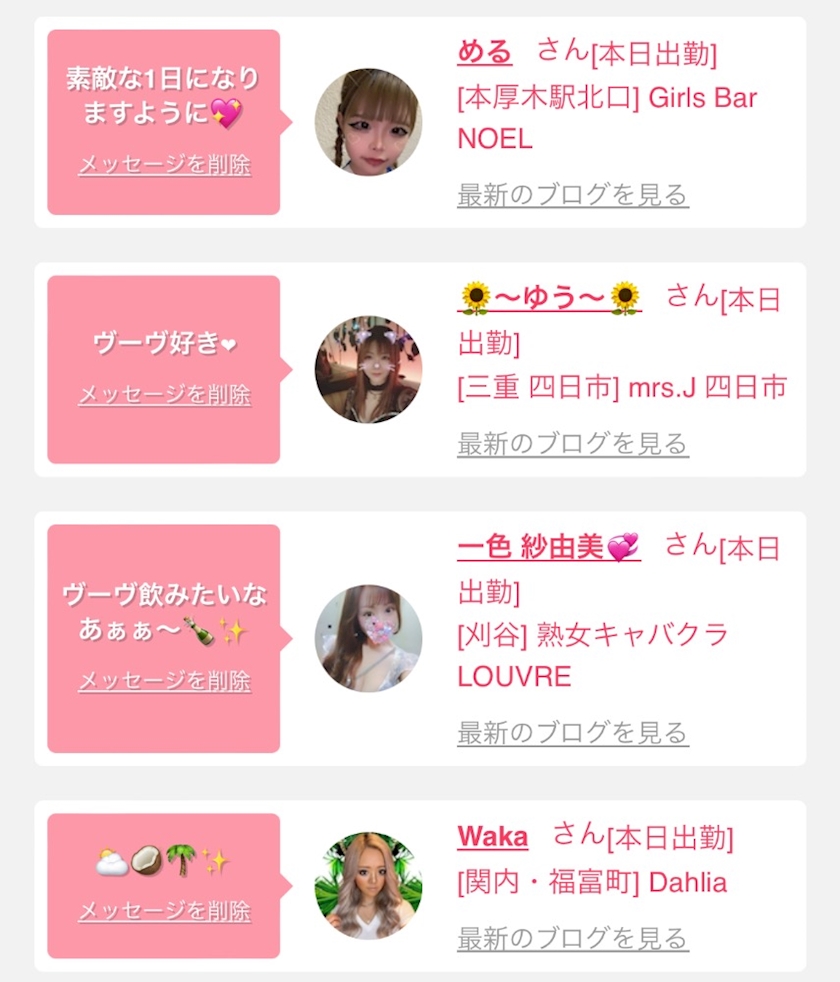Open める's profile name link
Screen dimensions: 840x982
tap(484, 51)
